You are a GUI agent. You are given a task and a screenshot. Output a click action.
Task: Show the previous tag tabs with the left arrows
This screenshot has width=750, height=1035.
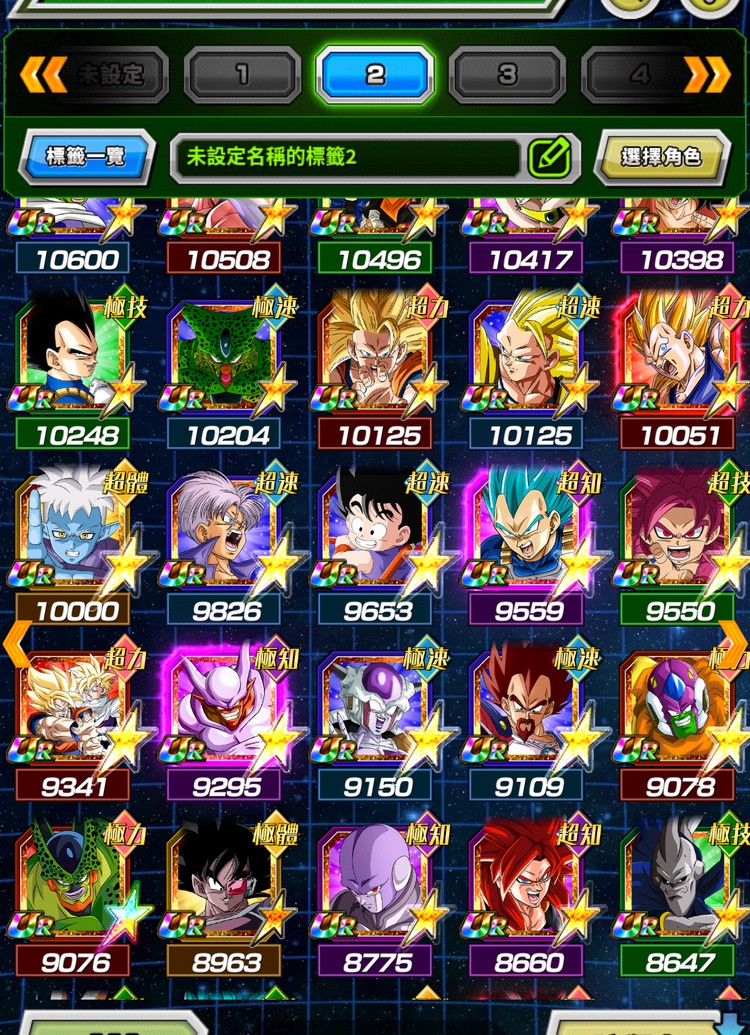click(x=42, y=74)
